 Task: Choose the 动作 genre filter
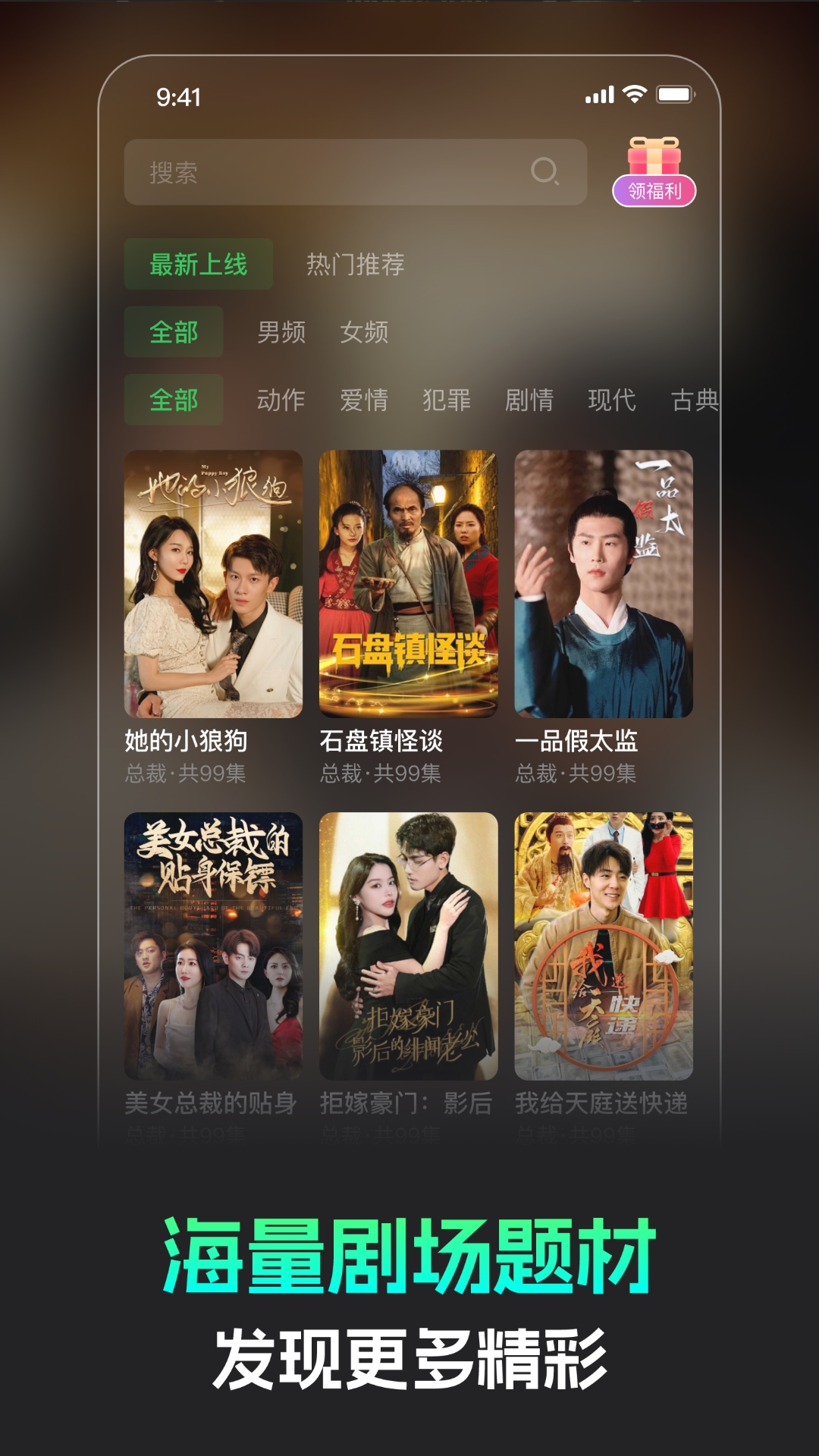(x=281, y=400)
